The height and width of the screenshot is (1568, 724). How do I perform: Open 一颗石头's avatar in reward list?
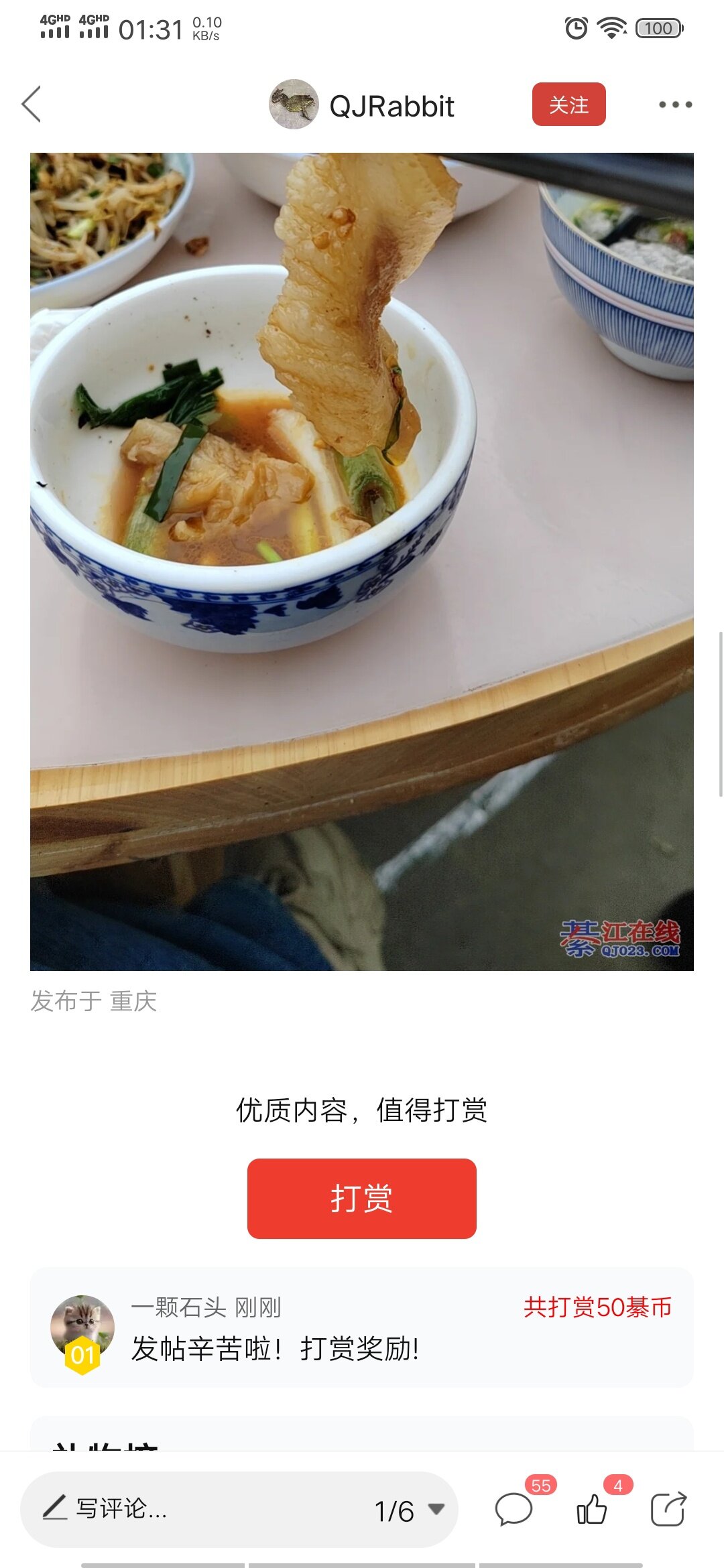click(82, 1327)
